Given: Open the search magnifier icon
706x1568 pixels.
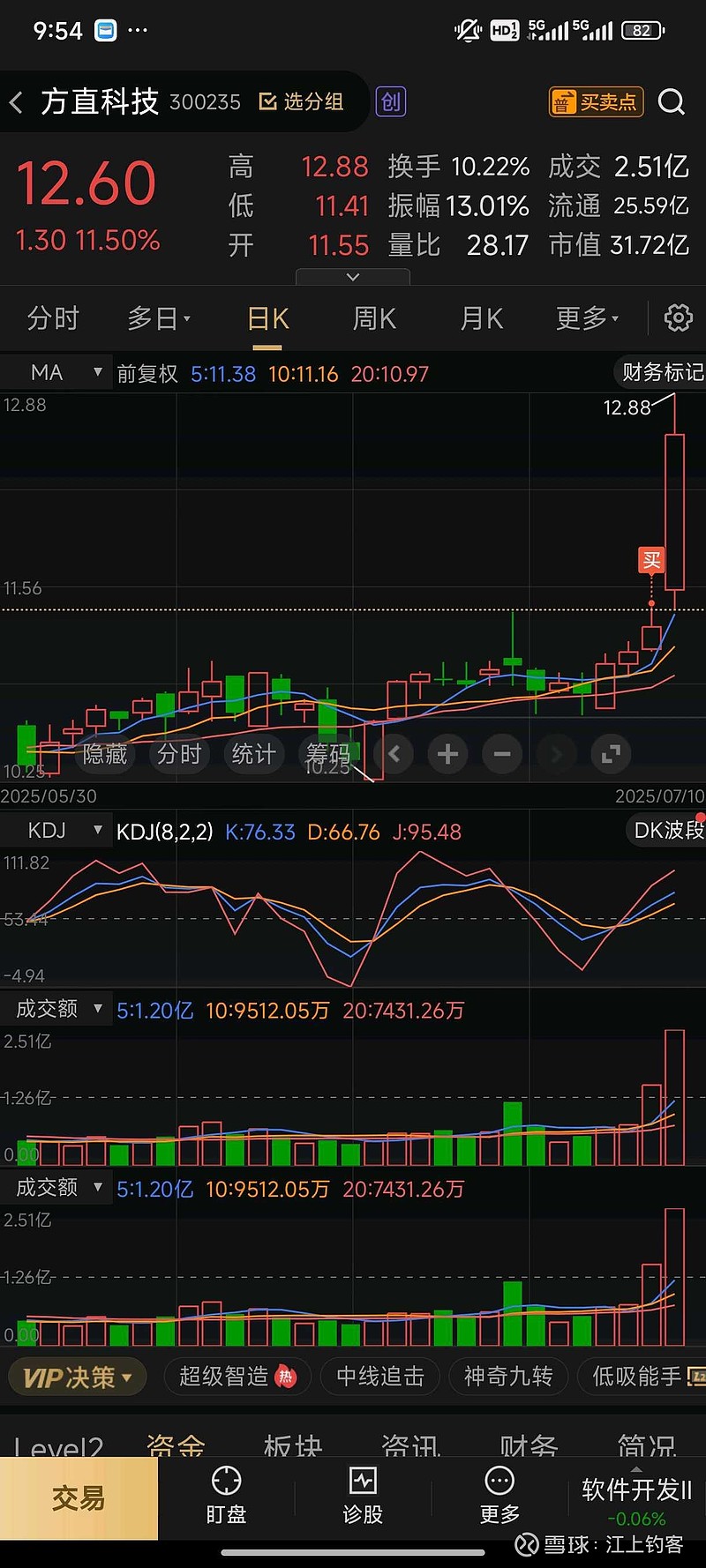Looking at the screenshot, I should (x=672, y=102).
